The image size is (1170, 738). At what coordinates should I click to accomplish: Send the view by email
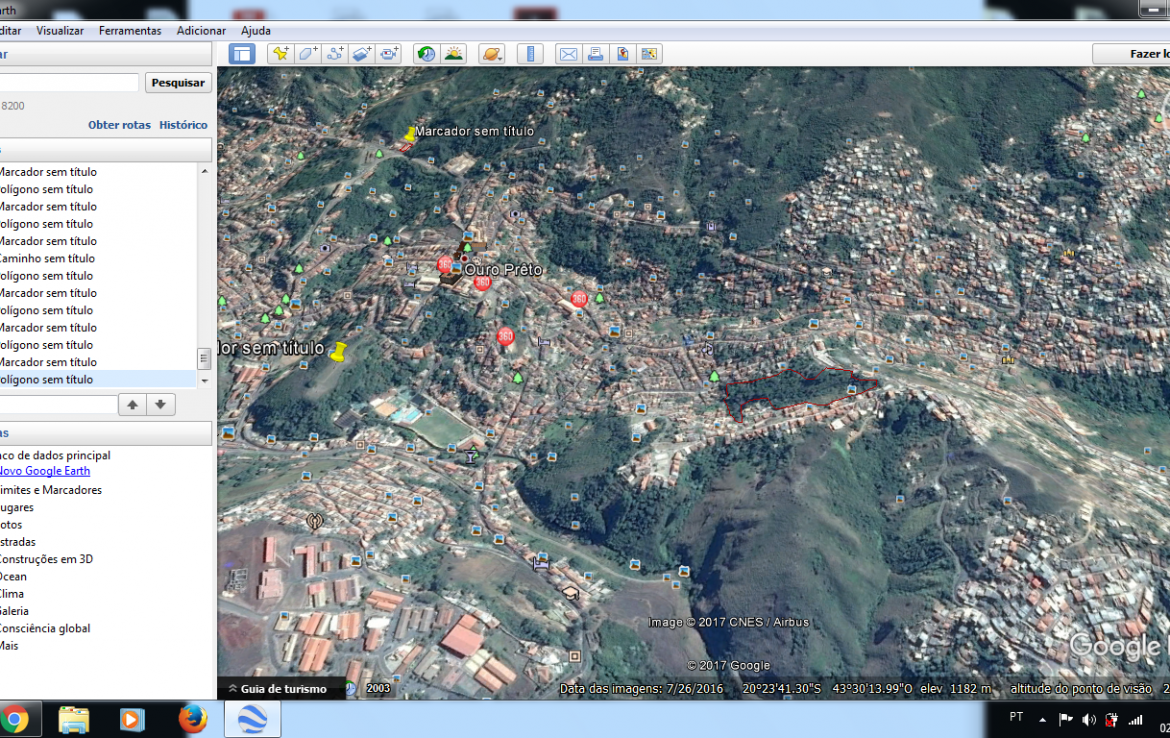pyautogui.click(x=568, y=54)
